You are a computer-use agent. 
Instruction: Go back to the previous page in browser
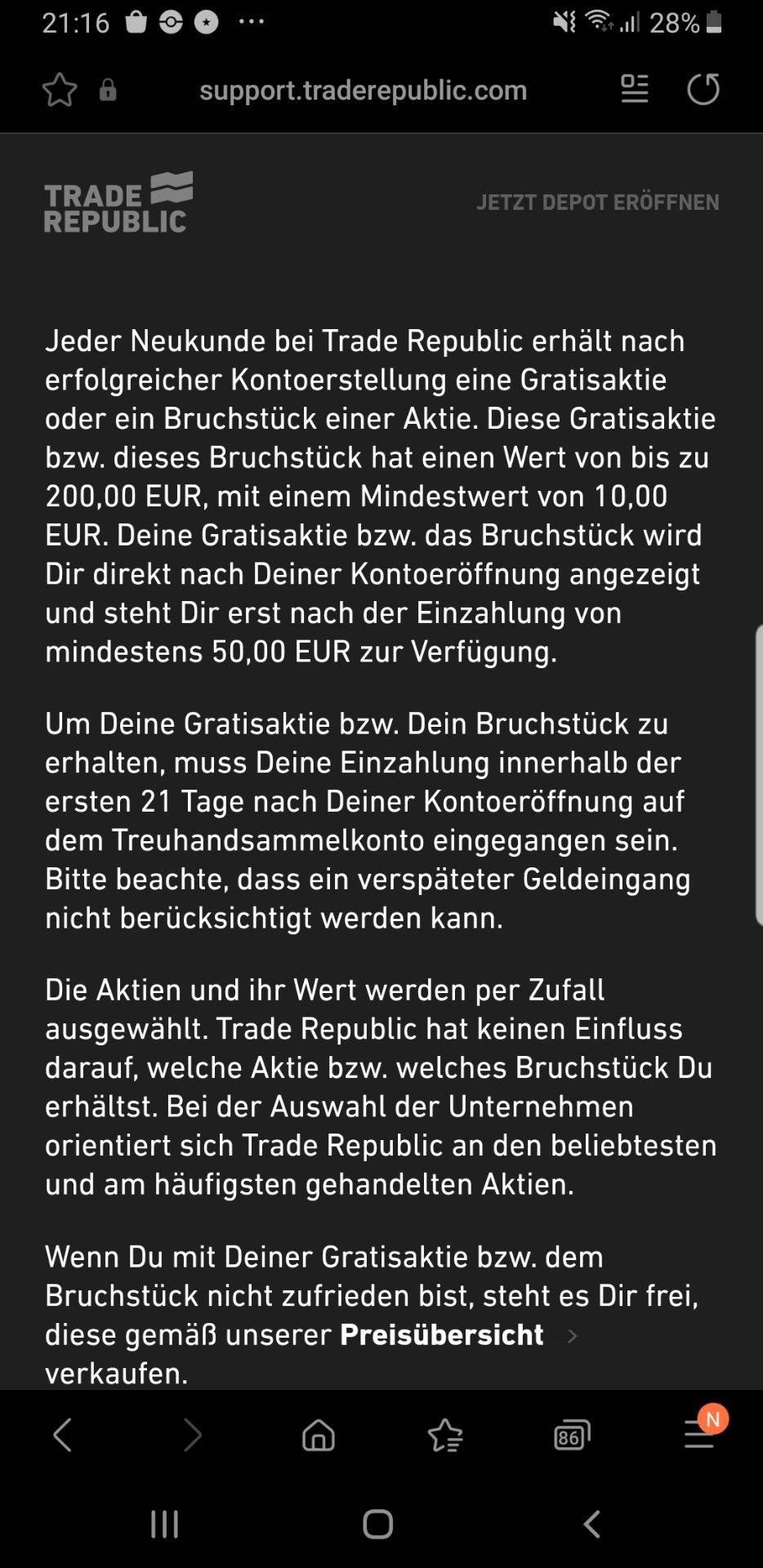click(x=63, y=1434)
